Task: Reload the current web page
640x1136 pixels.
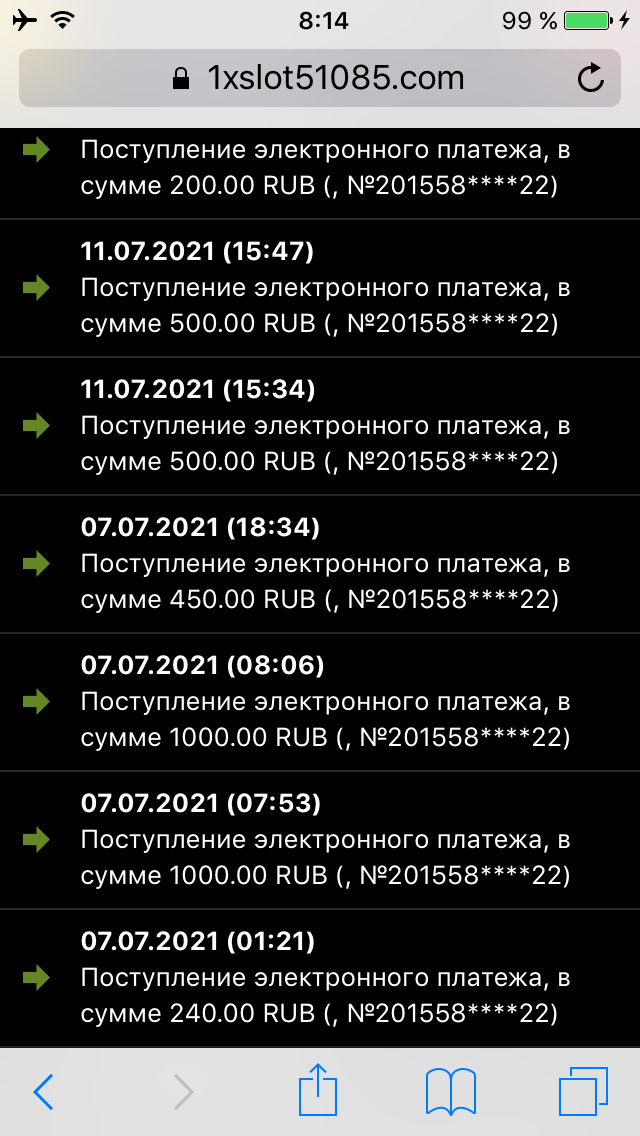Action: click(x=591, y=77)
